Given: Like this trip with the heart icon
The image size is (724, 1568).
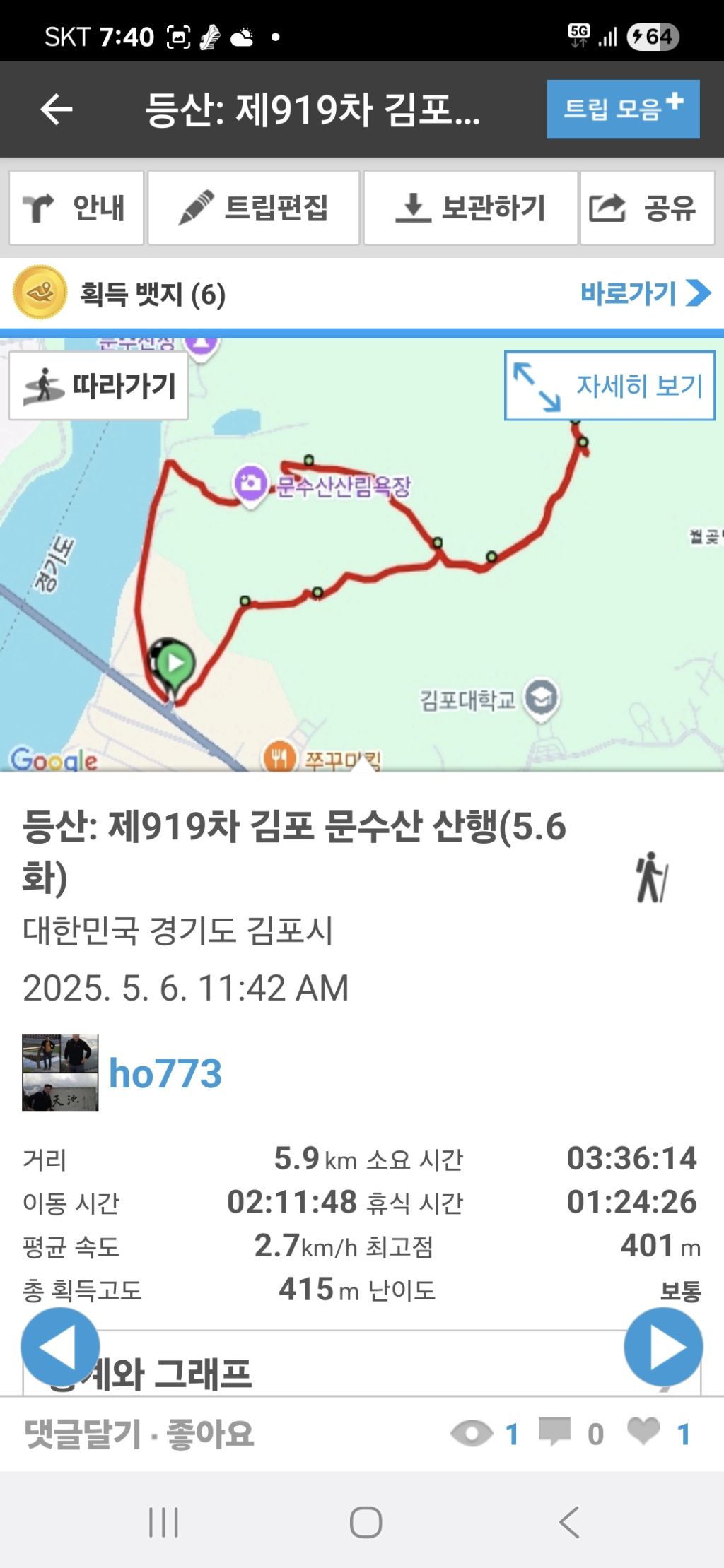Looking at the screenshot, I should [643, 1432].
